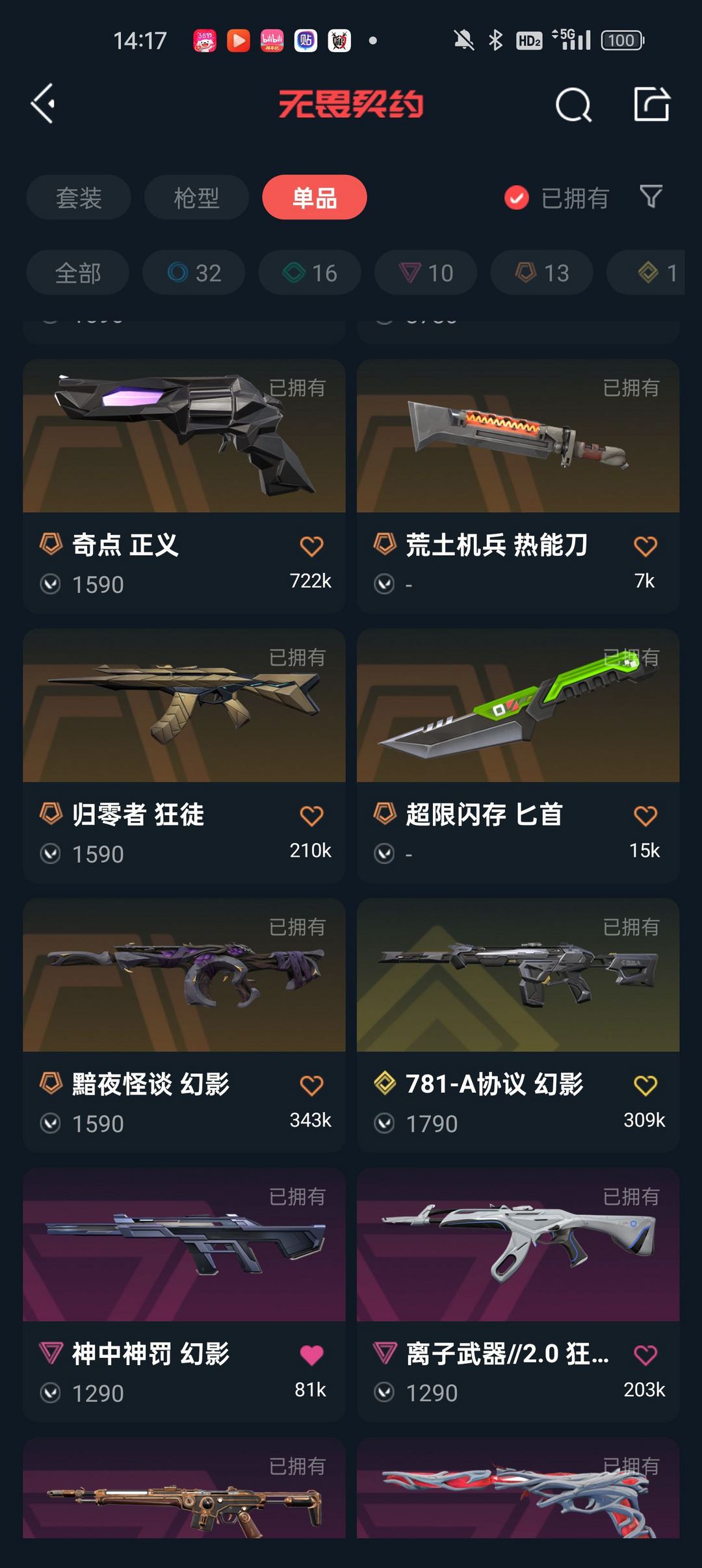Favorite the 超限闪存 匕首 skin
702x1568 pixels.
point(645,816)
